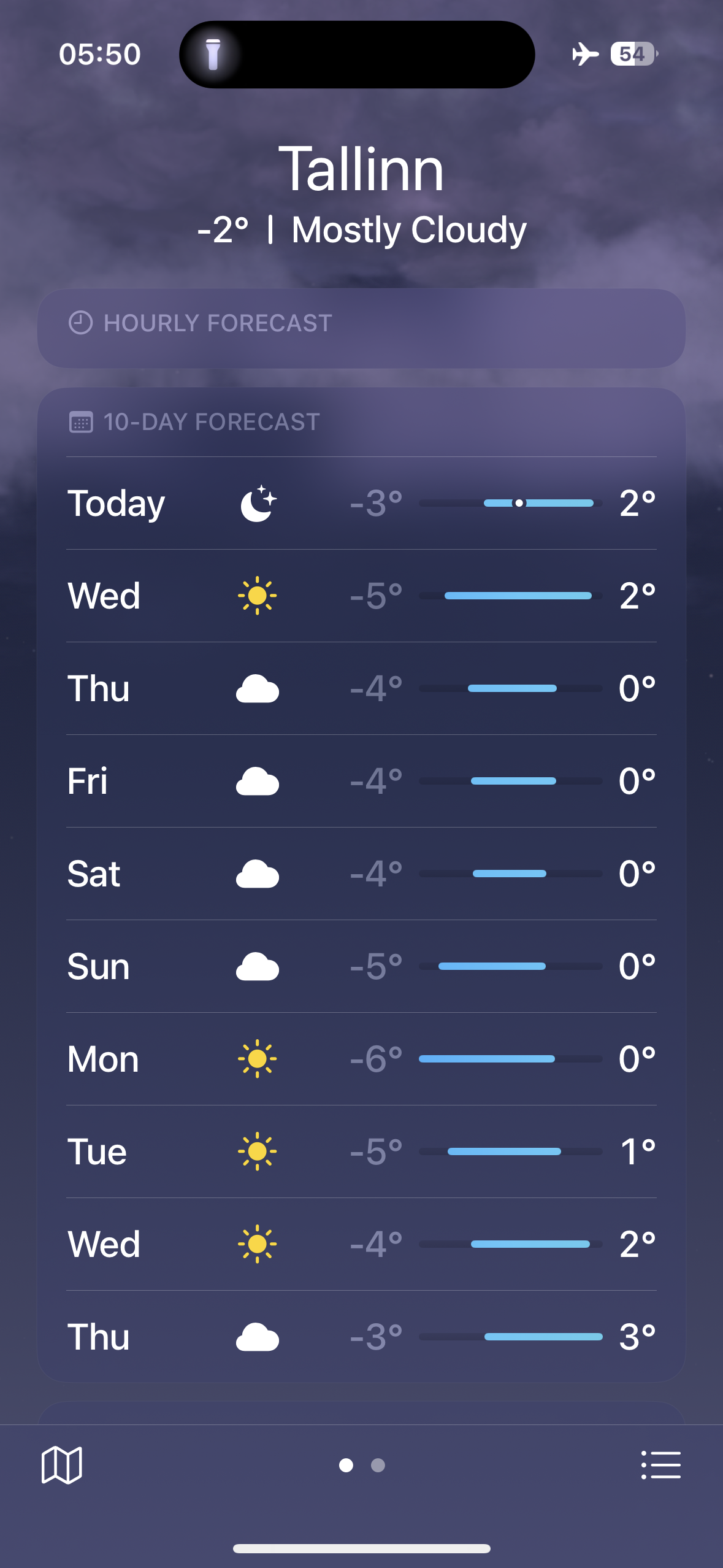View Fri forecast details
The height and width of the screenshot is (1568, 723).
click(x=361, y=781)
